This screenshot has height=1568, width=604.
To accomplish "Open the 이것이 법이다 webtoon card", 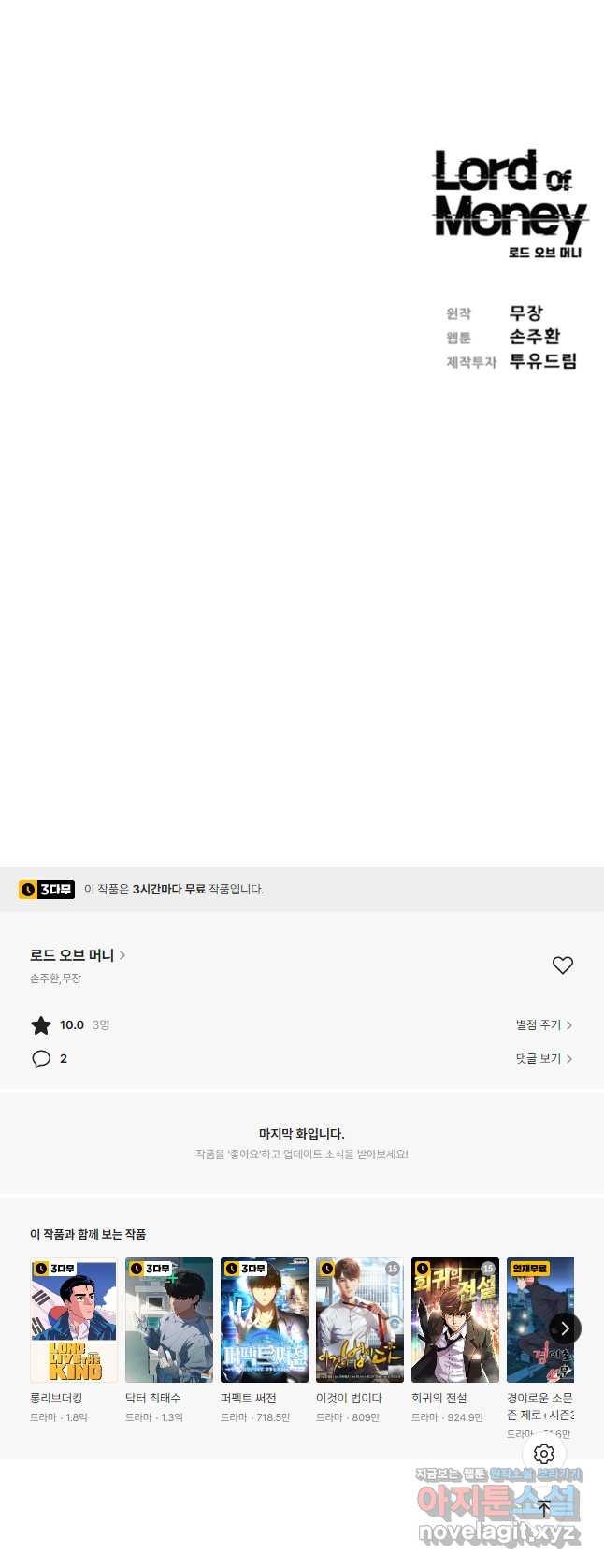I will point(360,1320).
